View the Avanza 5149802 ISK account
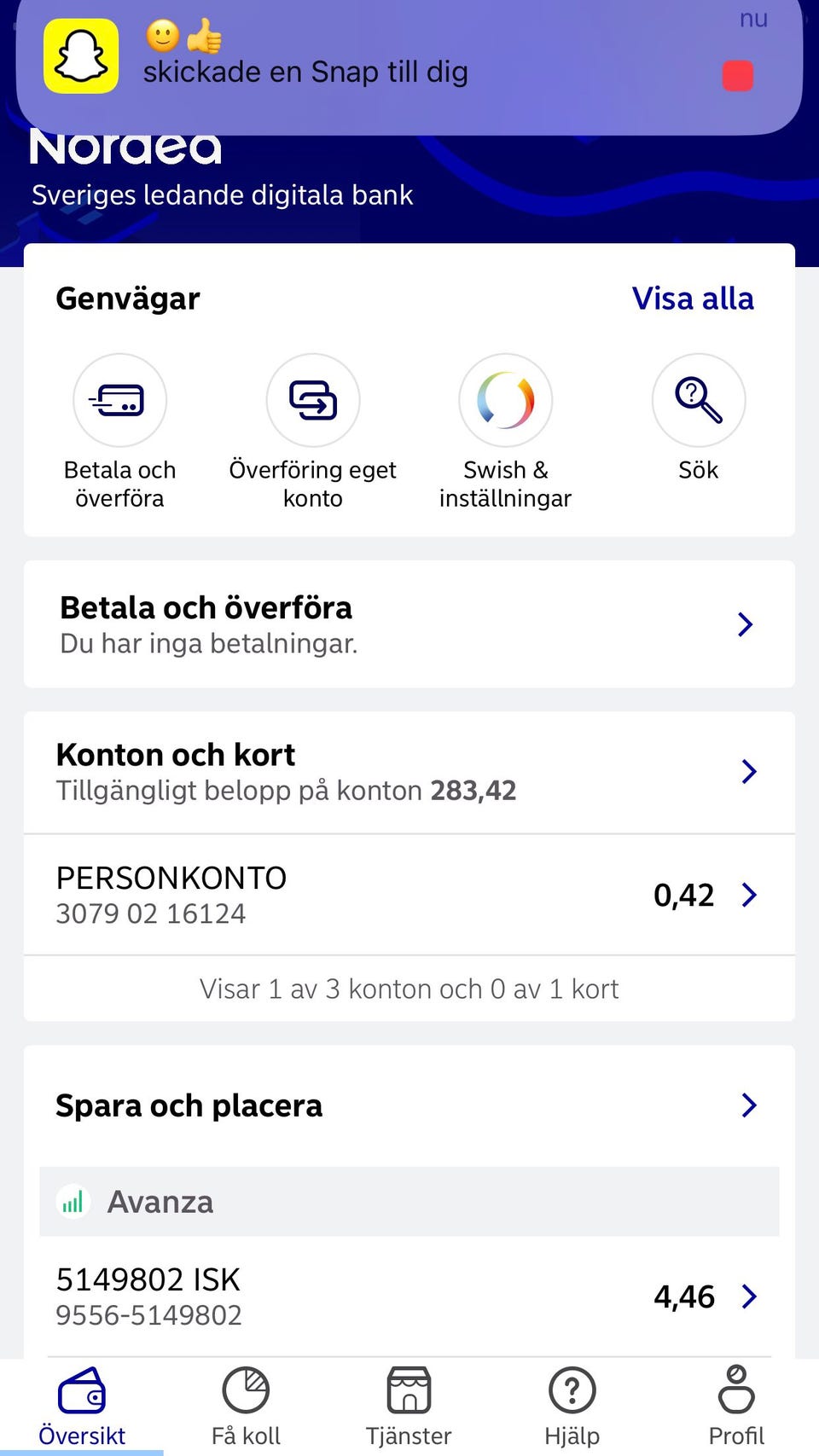 (x=409, y=1296)
